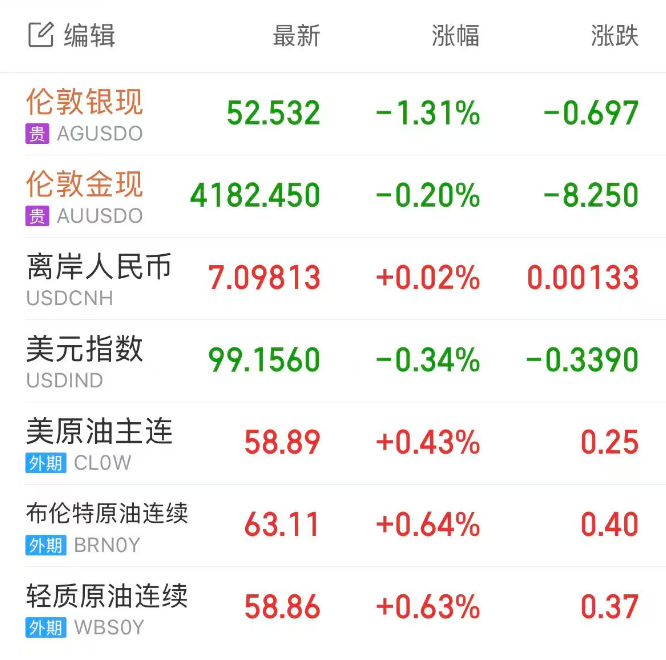Screen dimensions: 666x660
Task: Sort the list by 涨幅 column
Action: [x=455, y=36]
